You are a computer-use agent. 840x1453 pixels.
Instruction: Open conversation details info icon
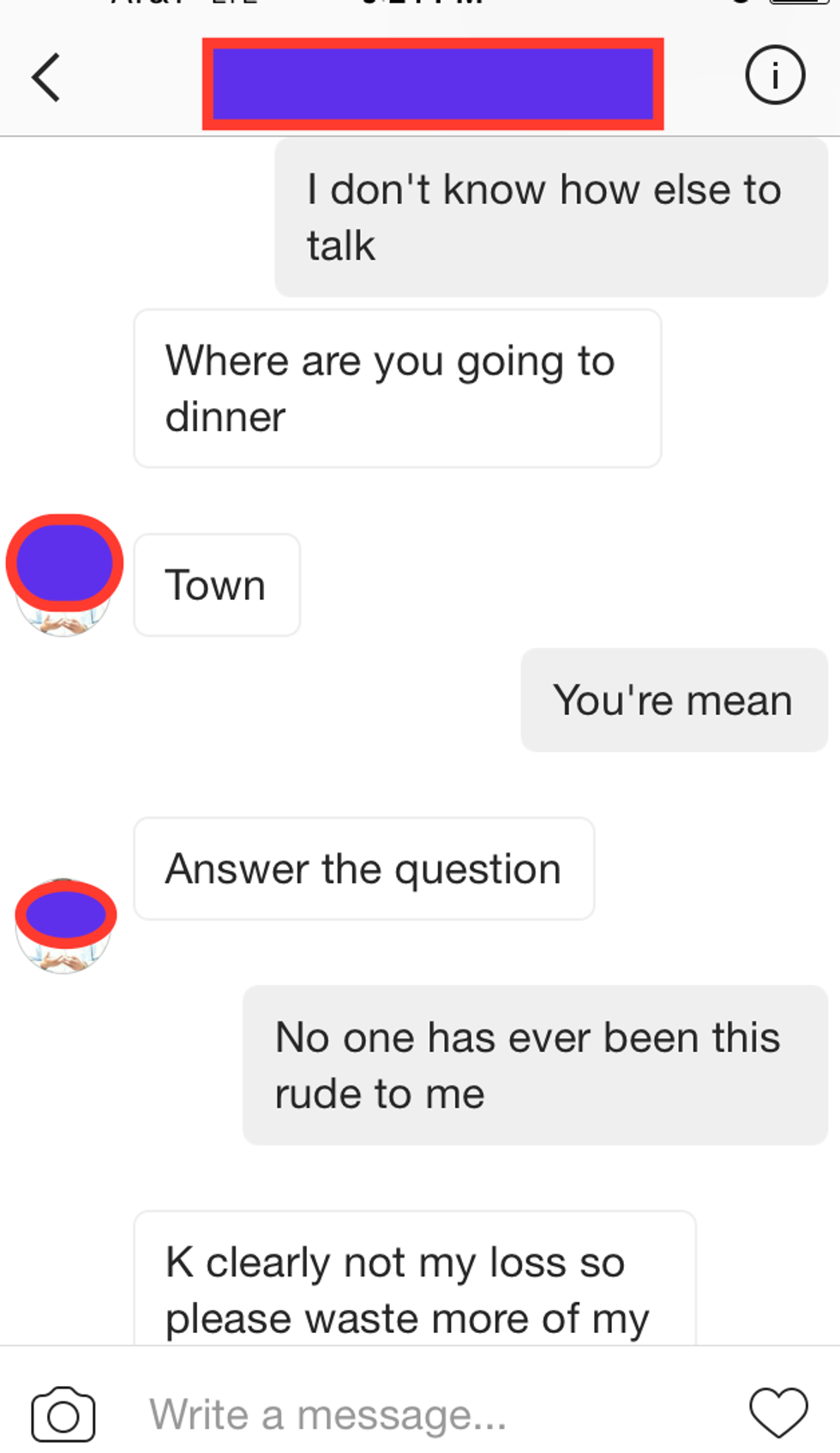point(775,76)
